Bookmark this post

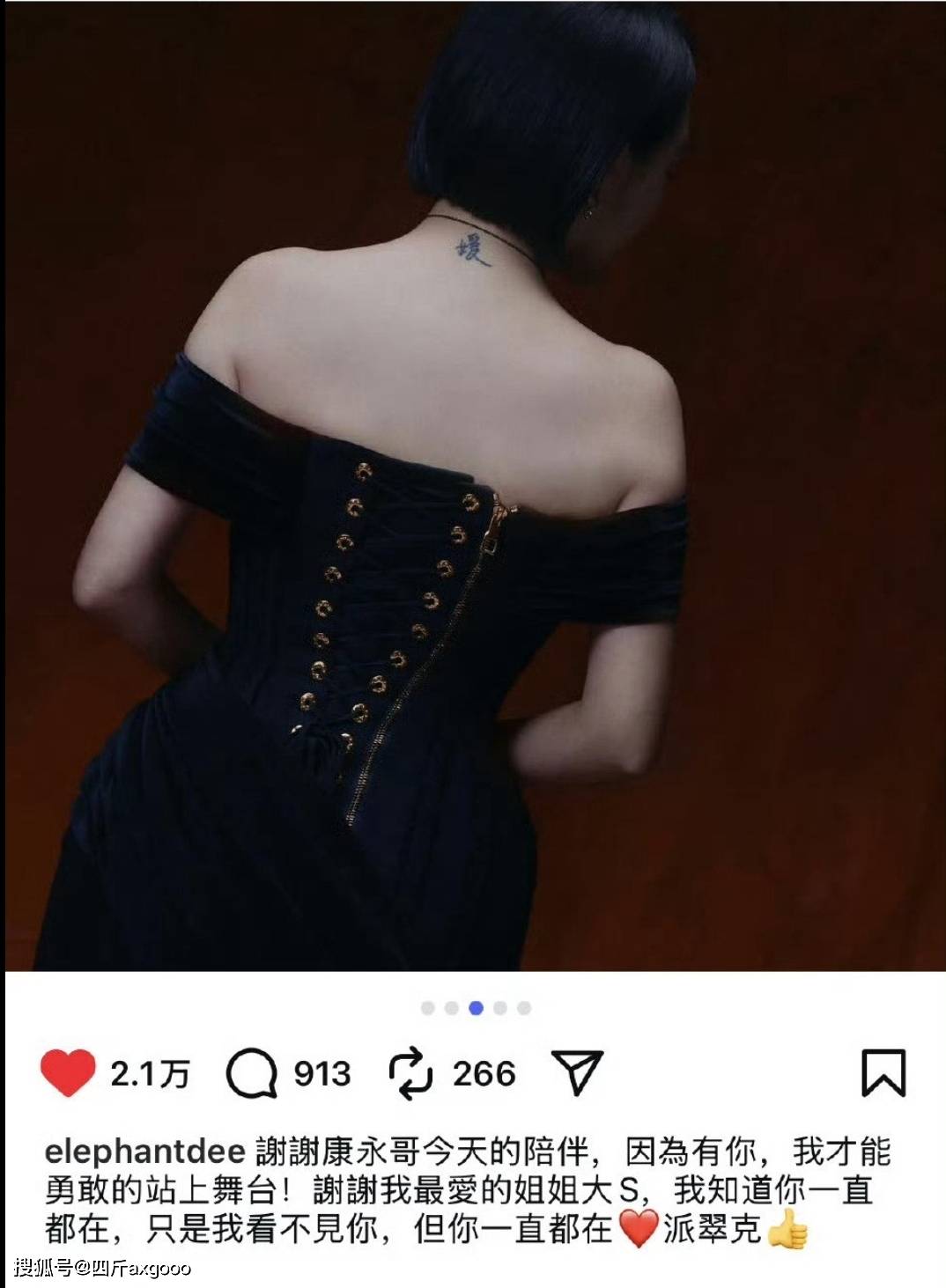click(883, 1072)
